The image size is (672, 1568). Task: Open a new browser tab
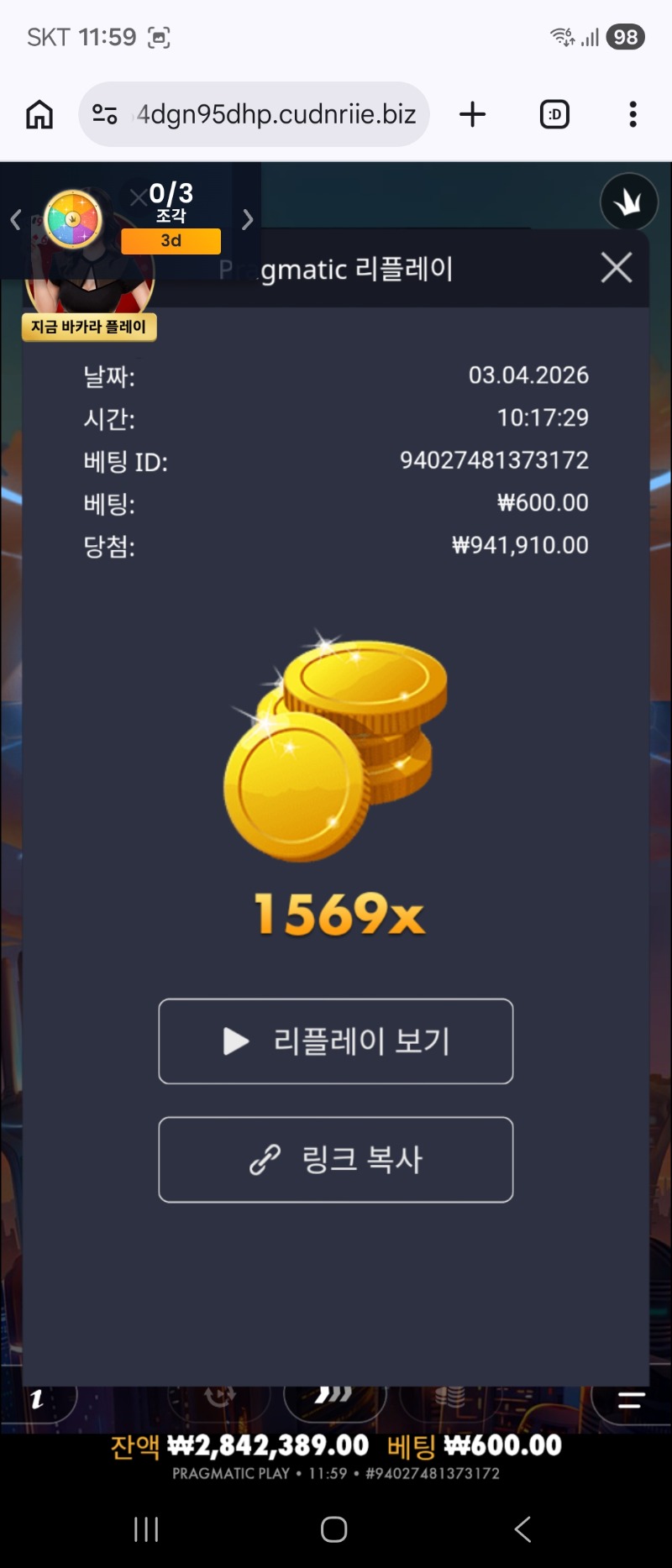(x=473, y=114)
